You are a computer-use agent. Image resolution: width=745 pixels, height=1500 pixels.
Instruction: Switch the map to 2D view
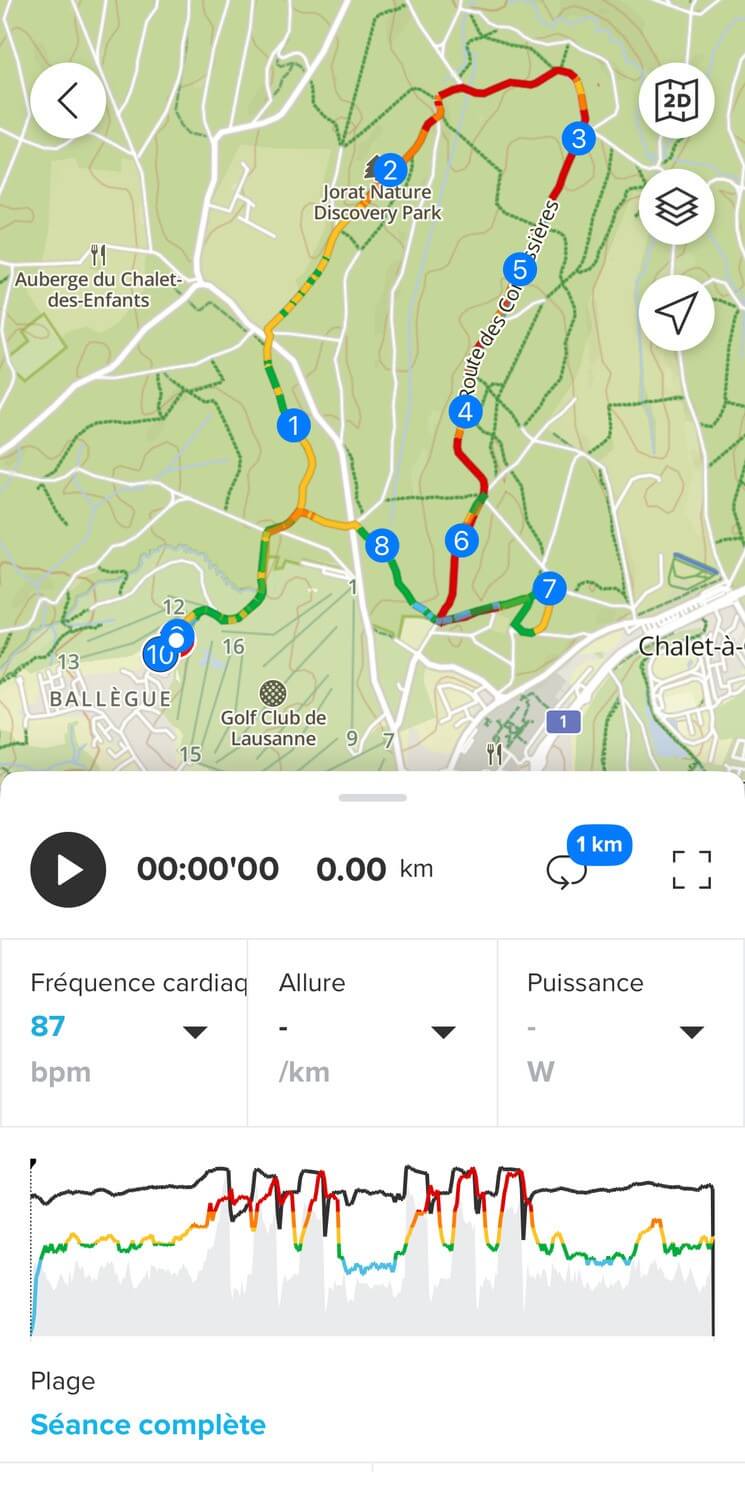point(676,101)
